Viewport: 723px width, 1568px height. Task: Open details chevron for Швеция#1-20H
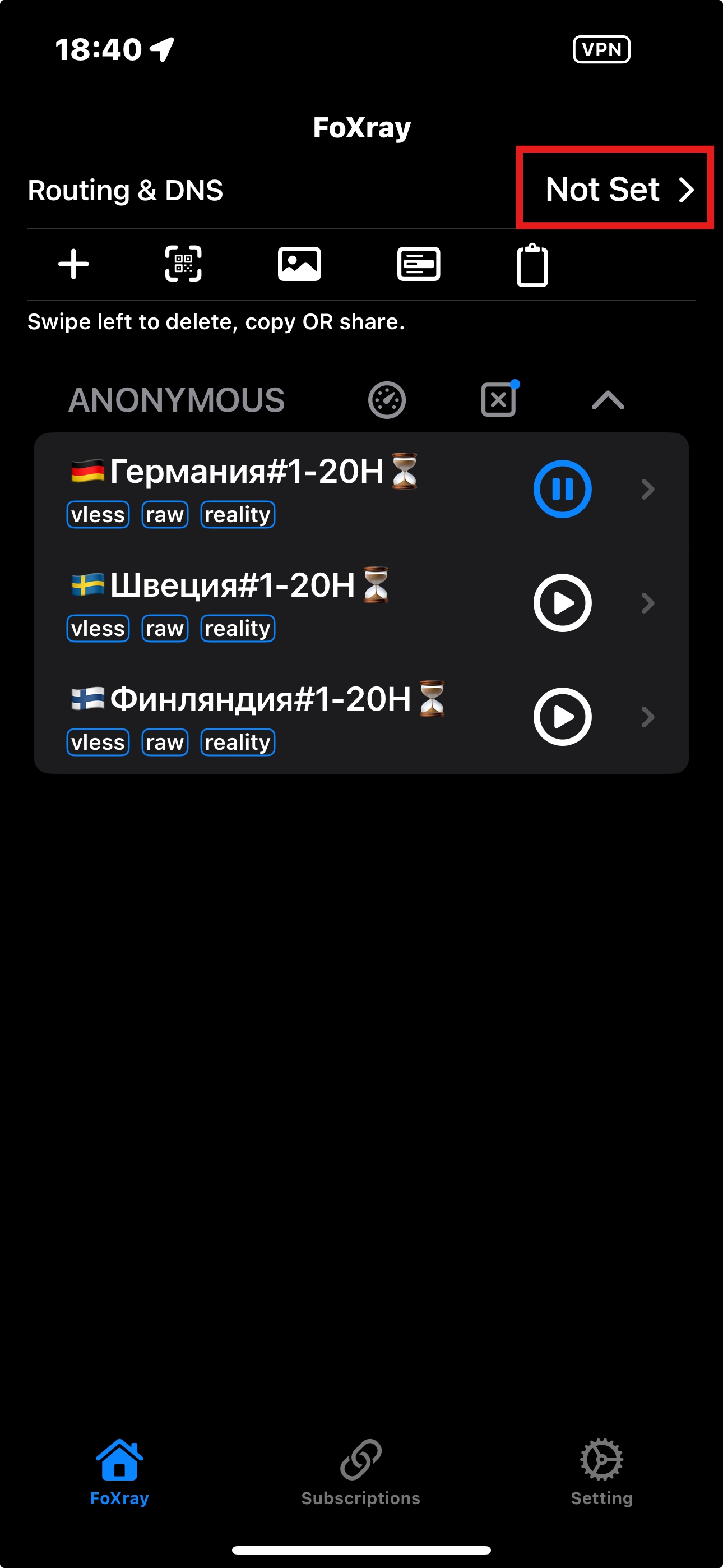point(647,603)
